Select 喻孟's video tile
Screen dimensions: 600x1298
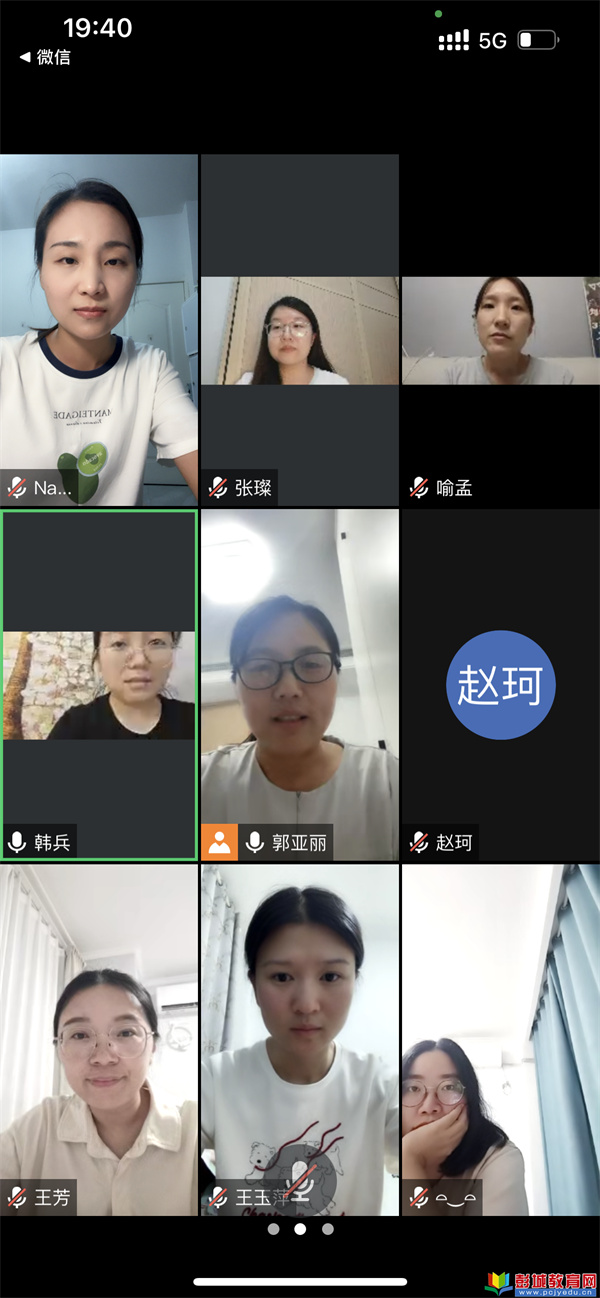click(x=500, y=331)
